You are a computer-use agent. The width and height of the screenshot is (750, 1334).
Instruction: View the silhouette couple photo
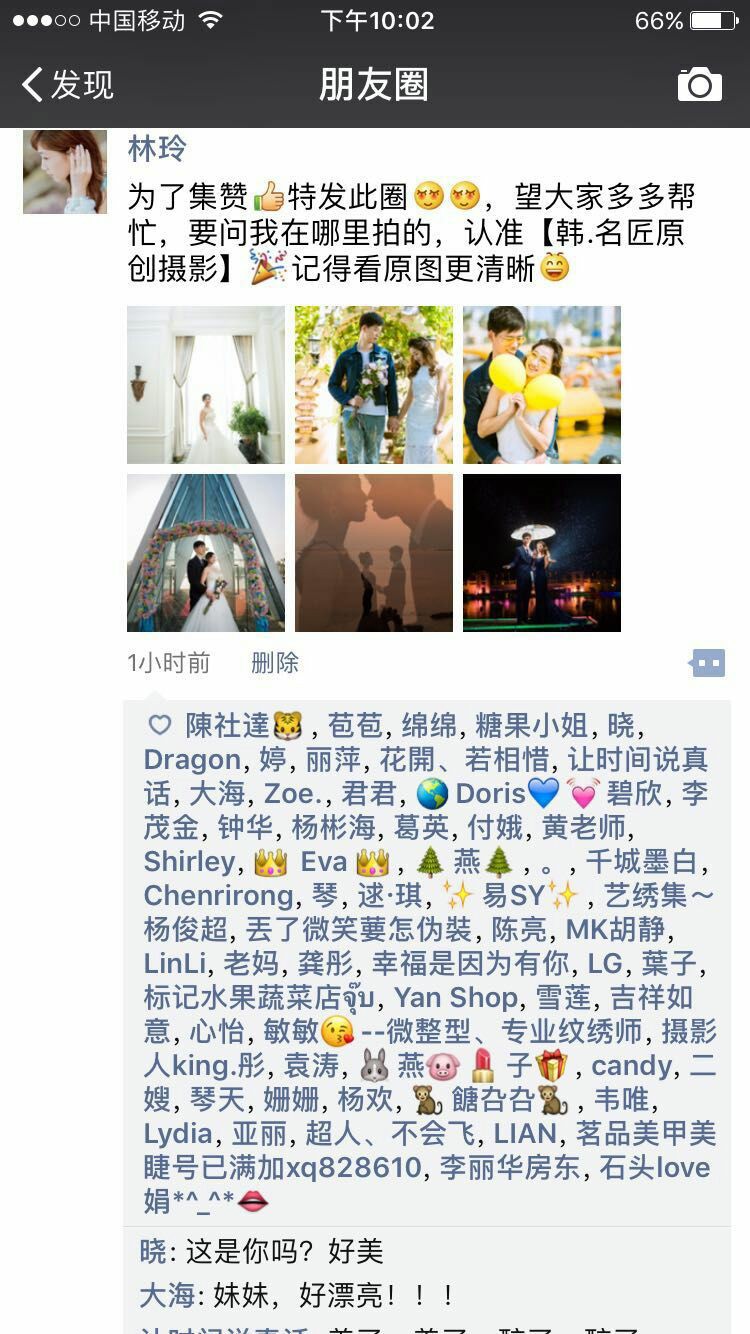[x=374, y=553]
